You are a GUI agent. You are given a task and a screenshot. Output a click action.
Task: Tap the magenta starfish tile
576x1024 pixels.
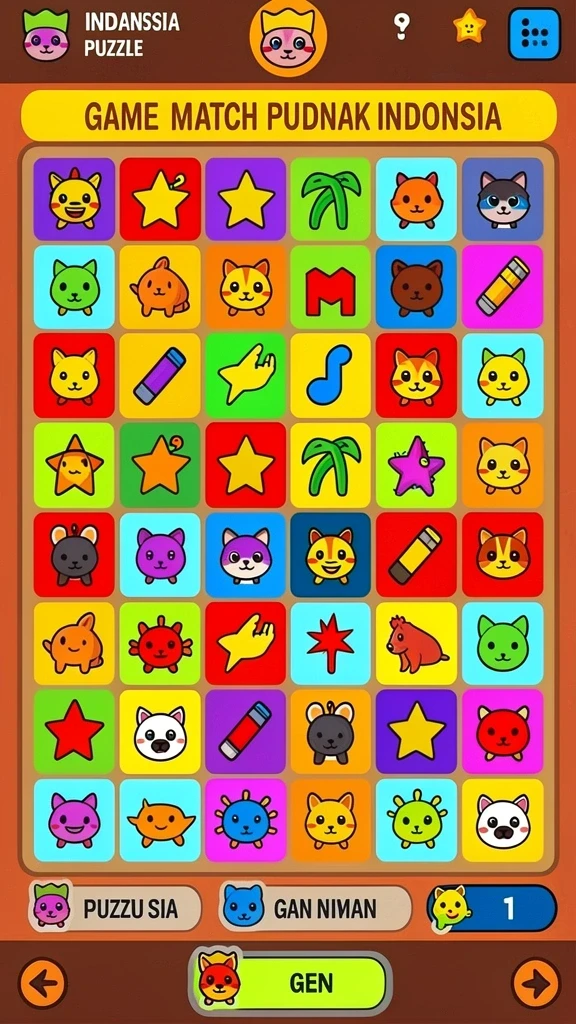(416, 465)
